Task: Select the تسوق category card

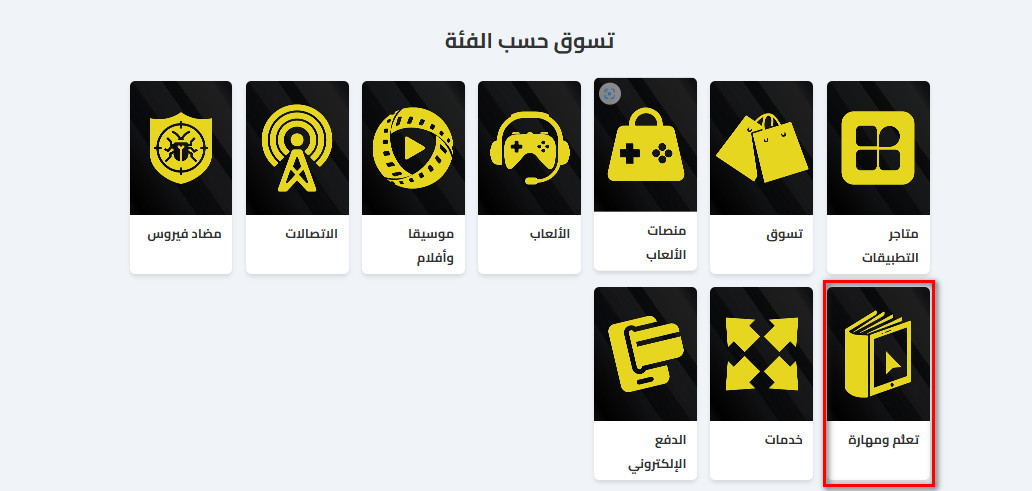Action: click(x=761, y=177)
